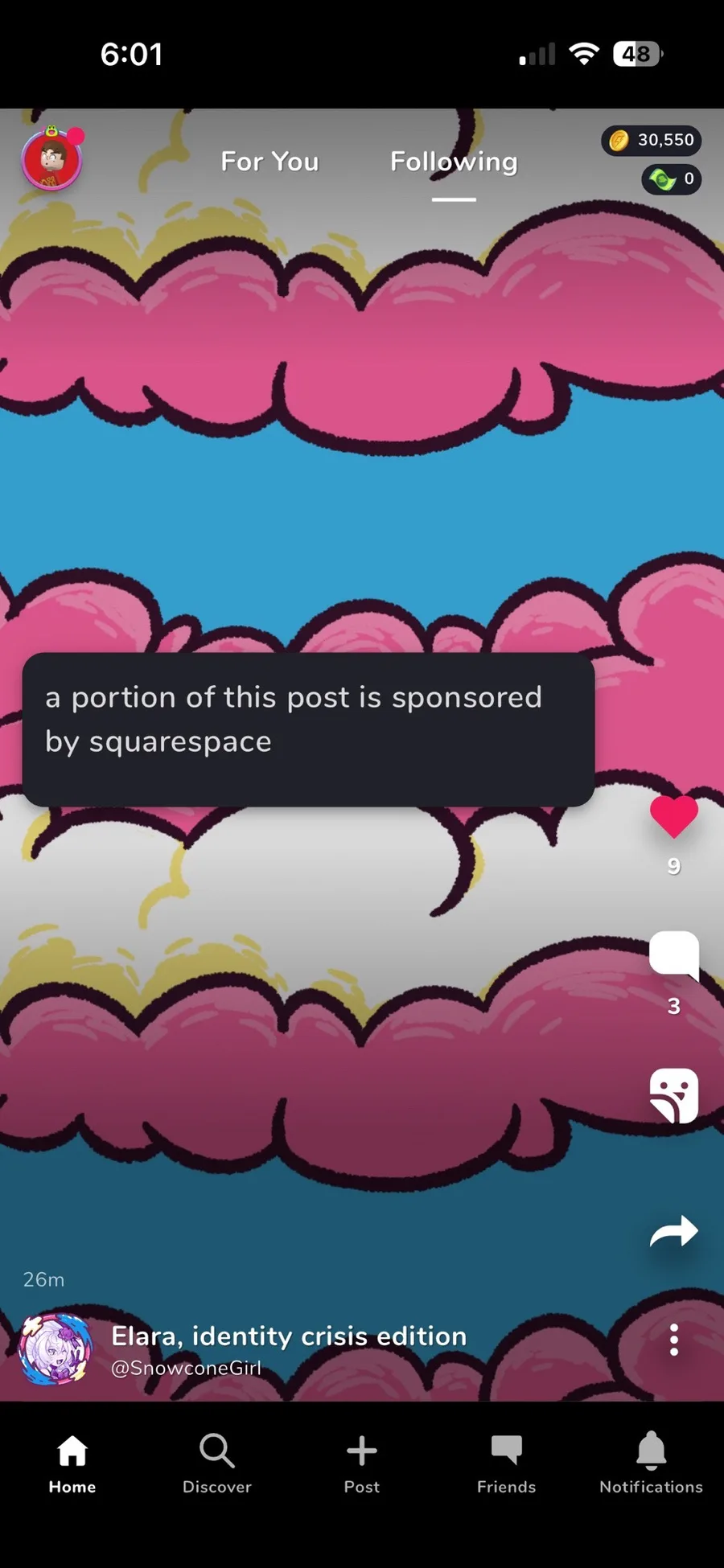Open the three-dot post options menu
The image size is (724, 1568).
click(x=674, y=1340)
